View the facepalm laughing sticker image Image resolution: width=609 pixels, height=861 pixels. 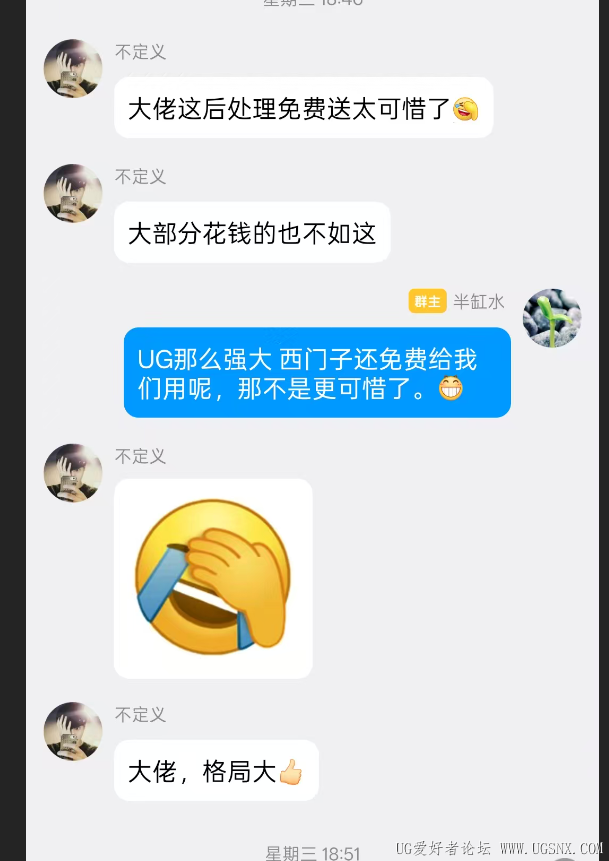[x=213, y=578]
